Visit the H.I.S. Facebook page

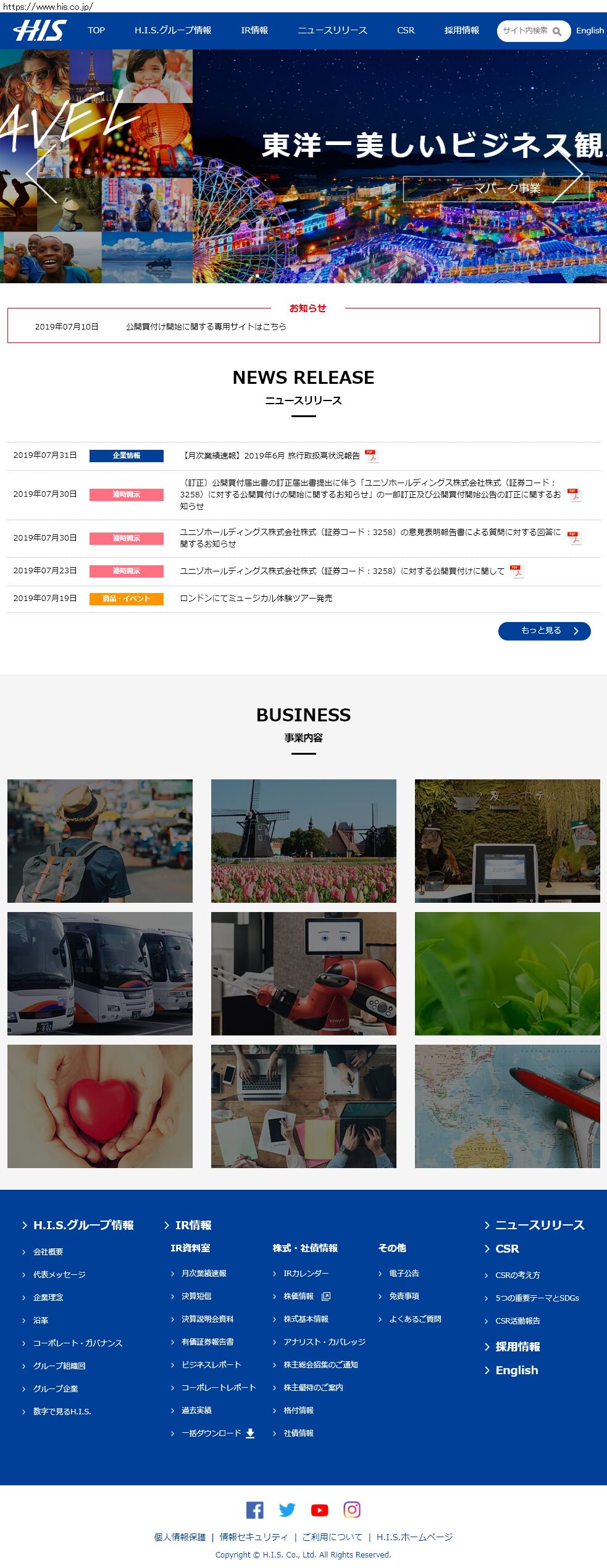click(255, 1509)
